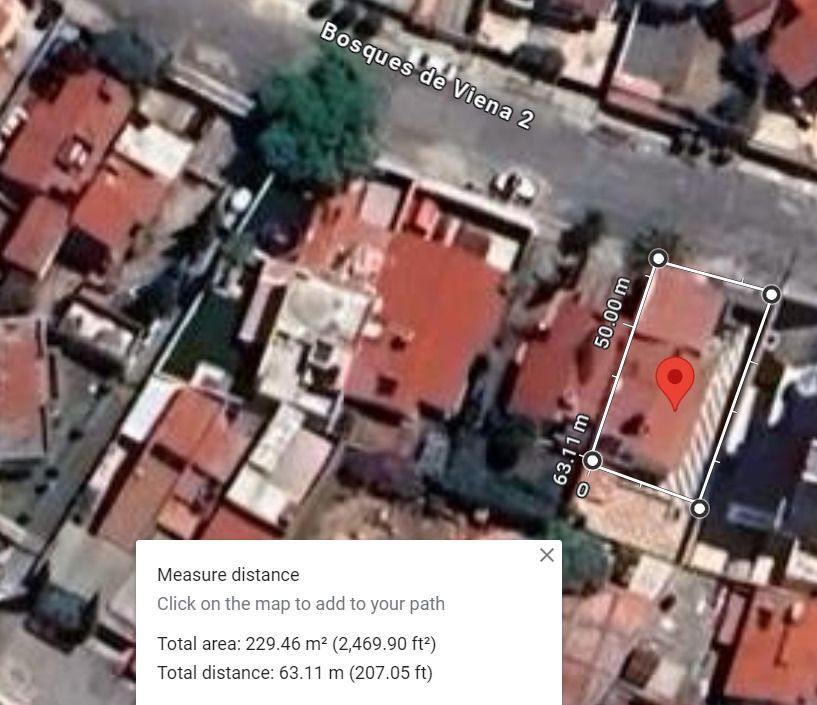Select the measure point farthest from the street

(x=699, y=508)
